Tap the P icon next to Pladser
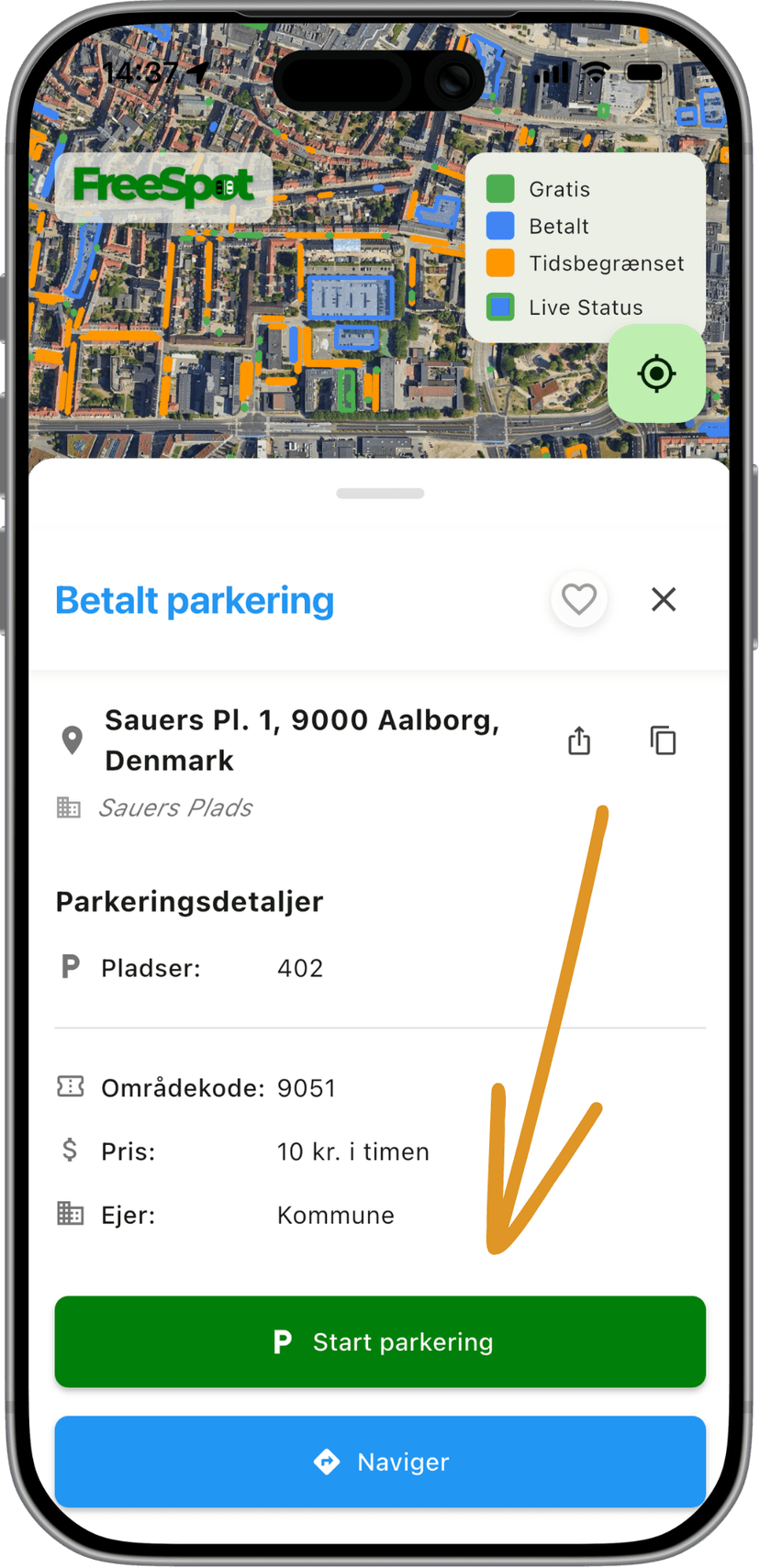Viewport: 760px width, 1568px height. (x=72, y=967)
